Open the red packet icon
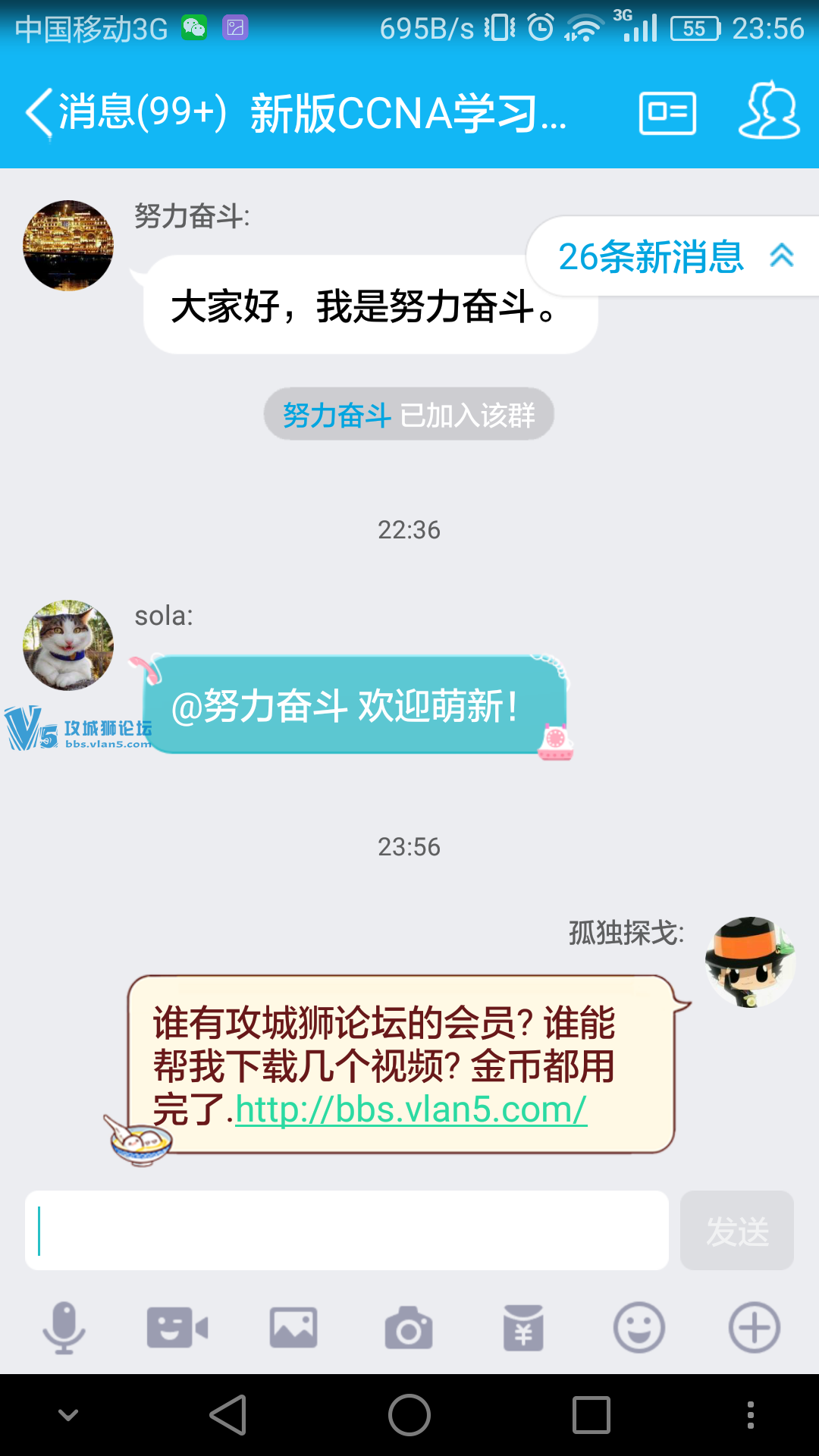Viewport: 819px width, 1456px height. tap(523, 1326)
